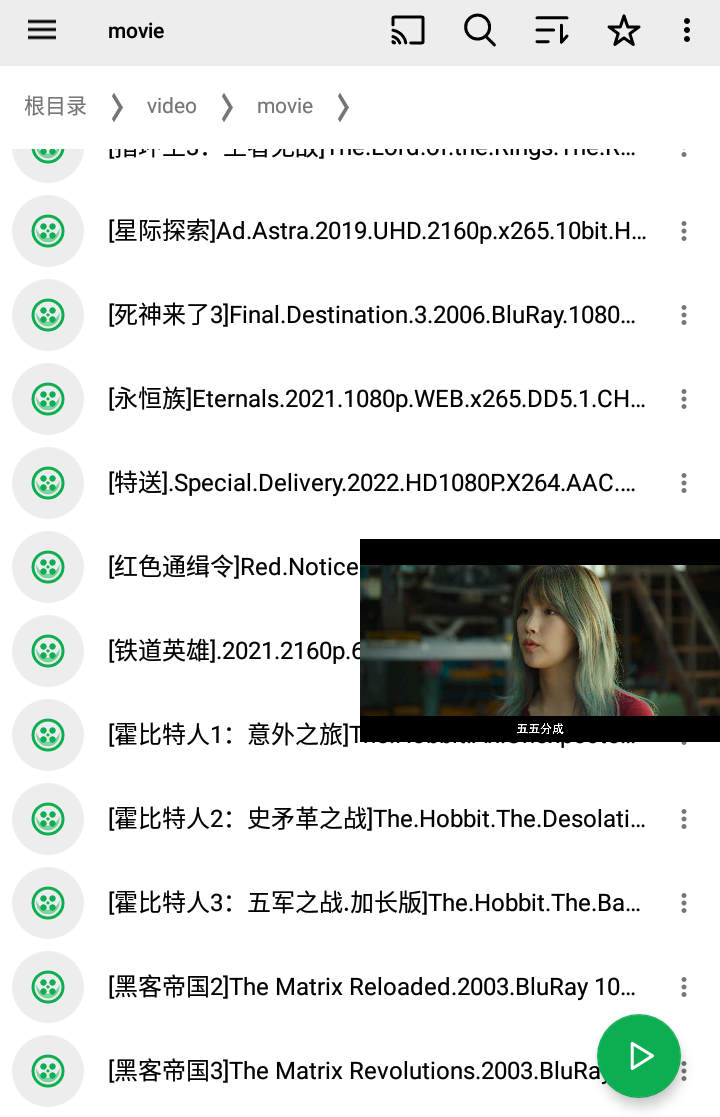Click the film reel icon beside Ad.Astra
This screenshot has height=1117, width=720.
[x=47, y=231]
